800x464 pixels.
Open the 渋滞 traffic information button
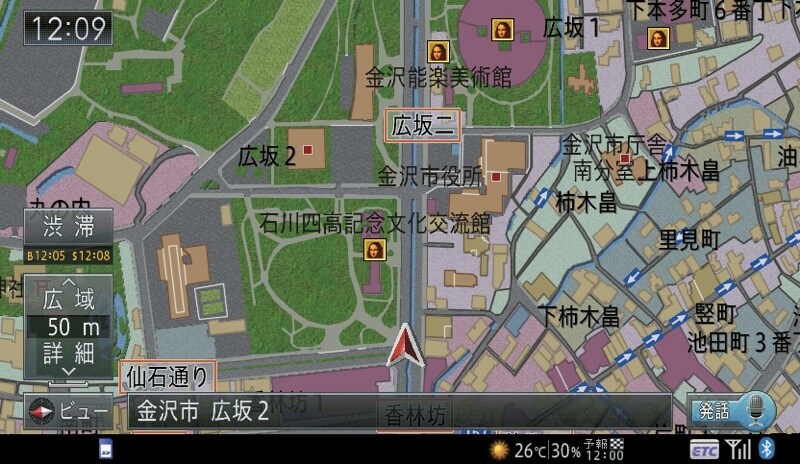click(x=68, y=228)
